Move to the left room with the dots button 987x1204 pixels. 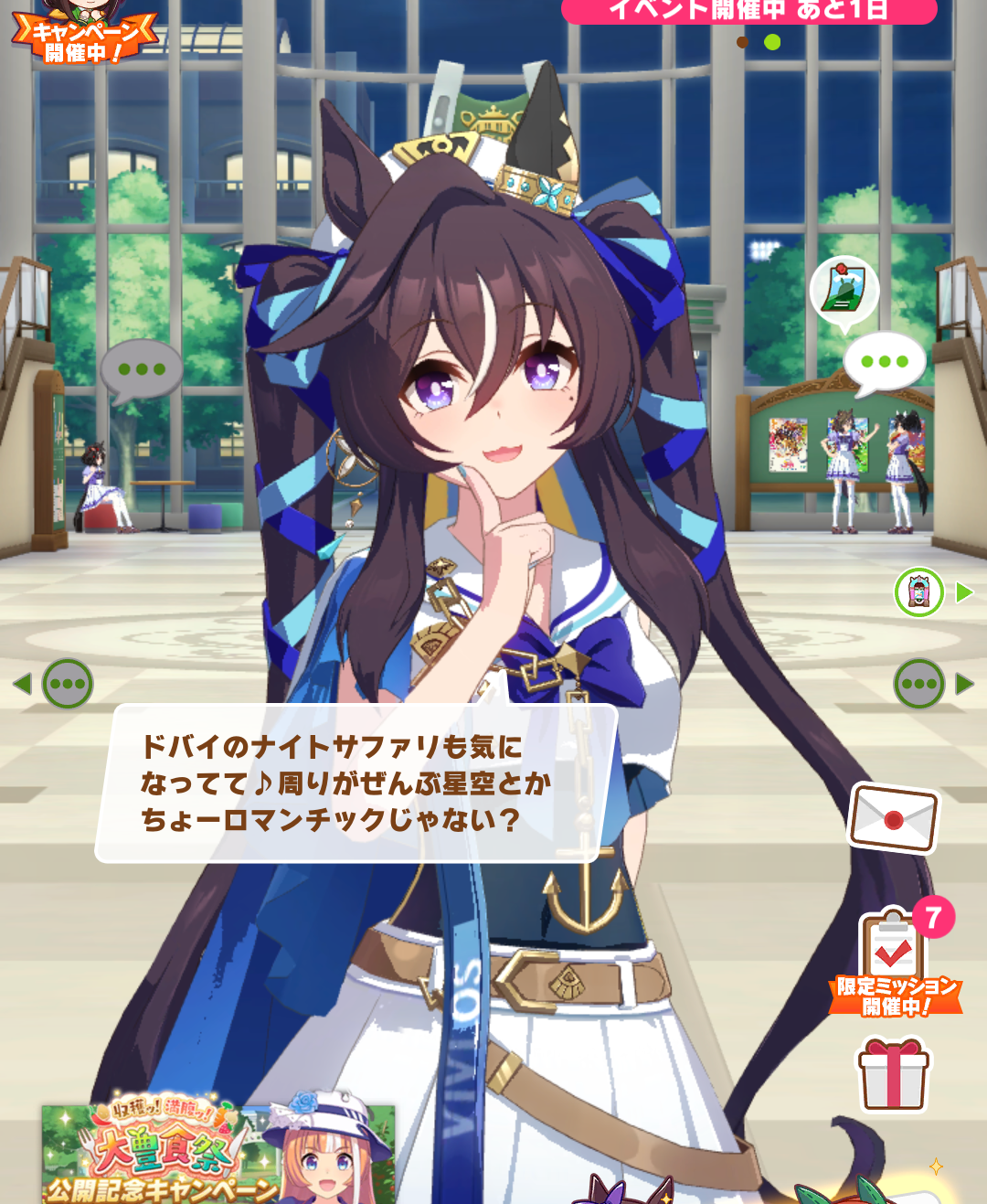(67, 684)
